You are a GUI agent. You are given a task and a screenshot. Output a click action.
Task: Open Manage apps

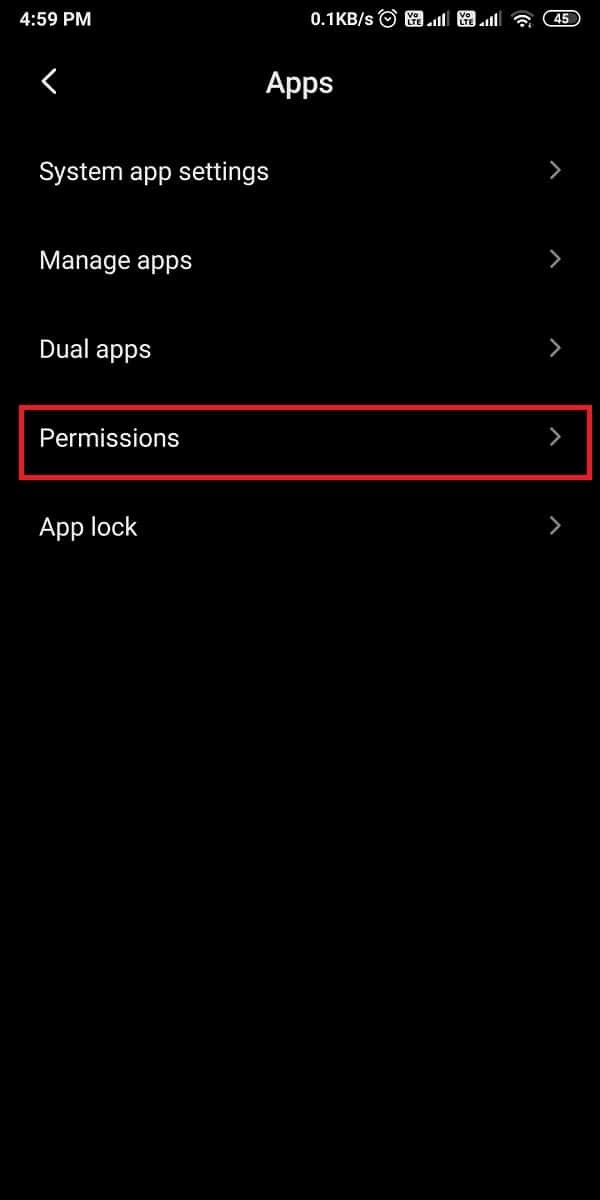click(300, 261)
